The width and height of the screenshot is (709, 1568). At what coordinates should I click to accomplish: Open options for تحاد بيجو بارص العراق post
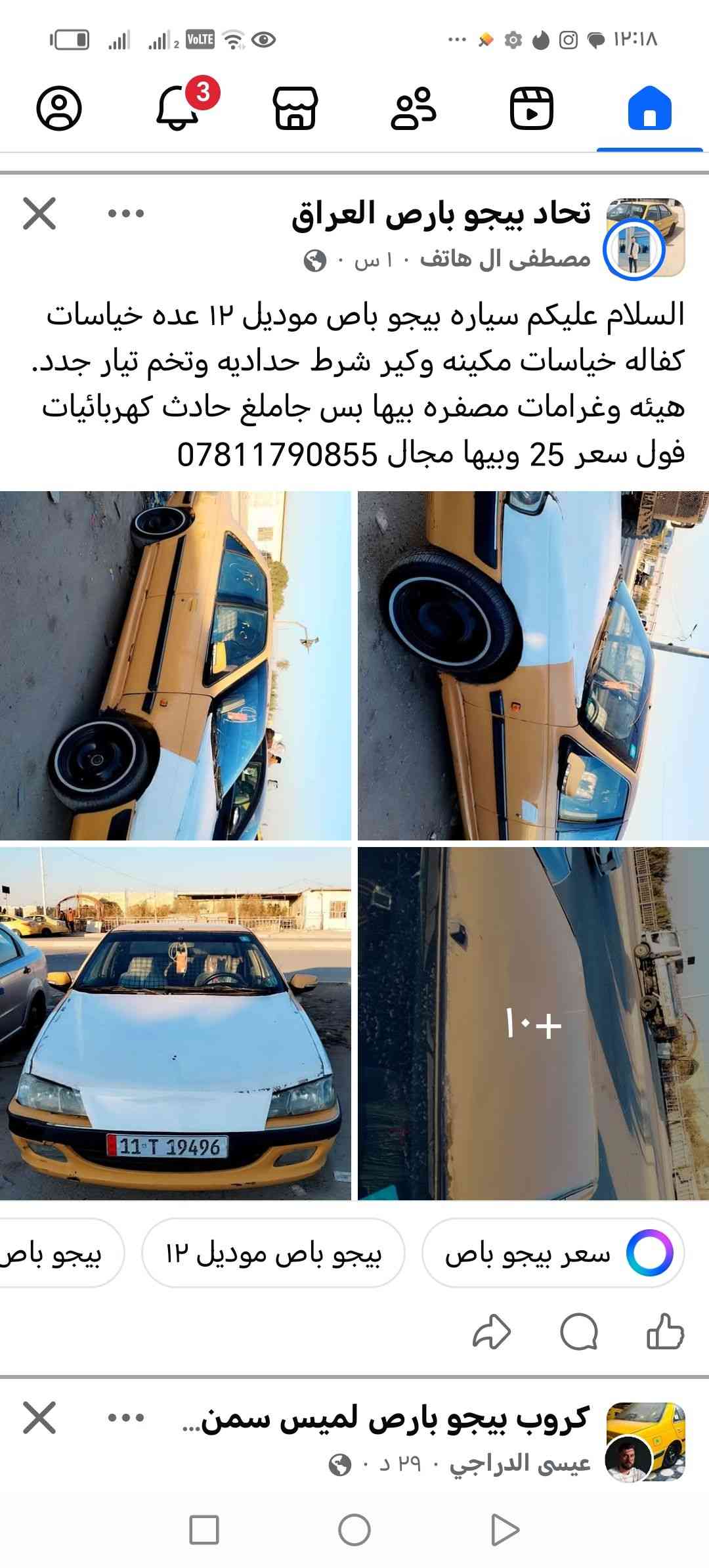126,213
